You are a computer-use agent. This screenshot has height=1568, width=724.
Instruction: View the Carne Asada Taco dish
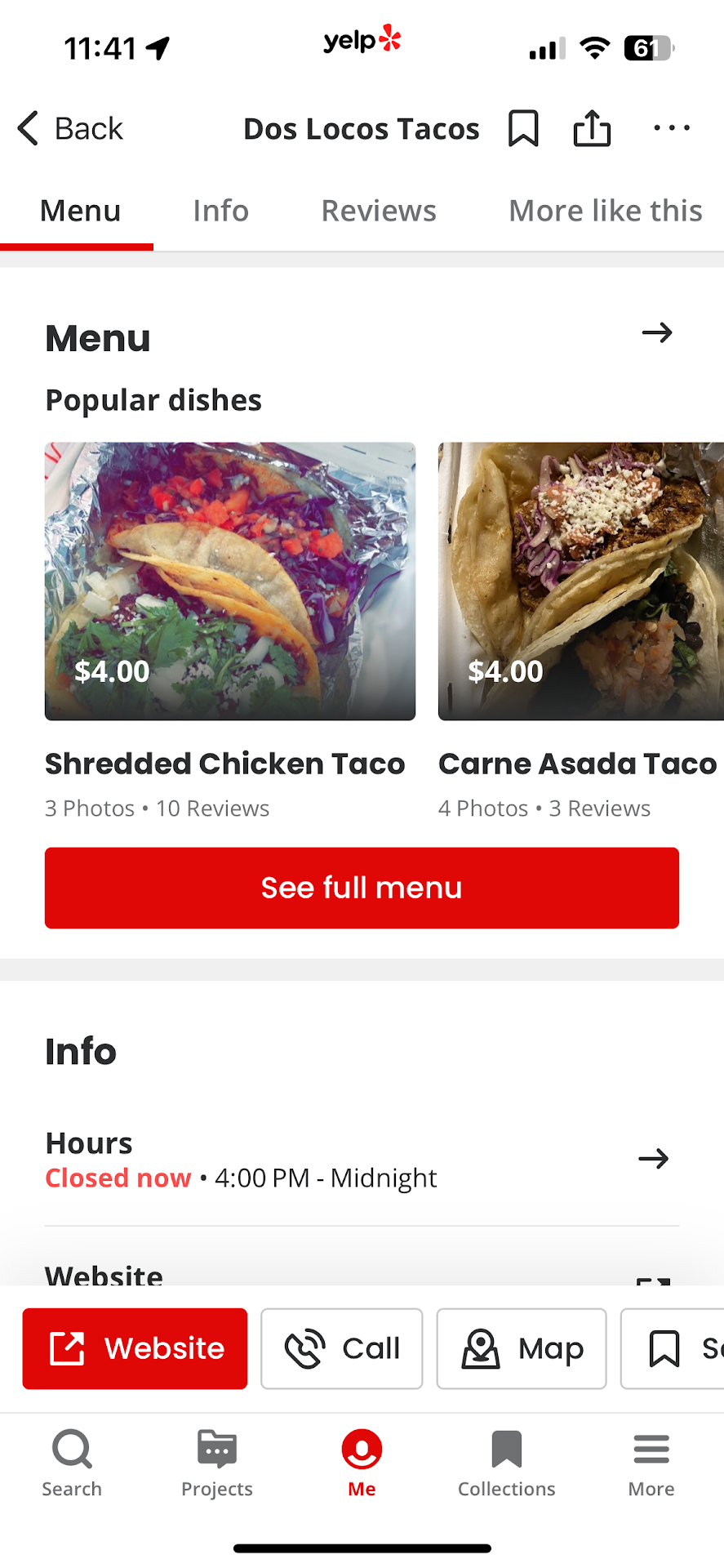pos(580,581)
